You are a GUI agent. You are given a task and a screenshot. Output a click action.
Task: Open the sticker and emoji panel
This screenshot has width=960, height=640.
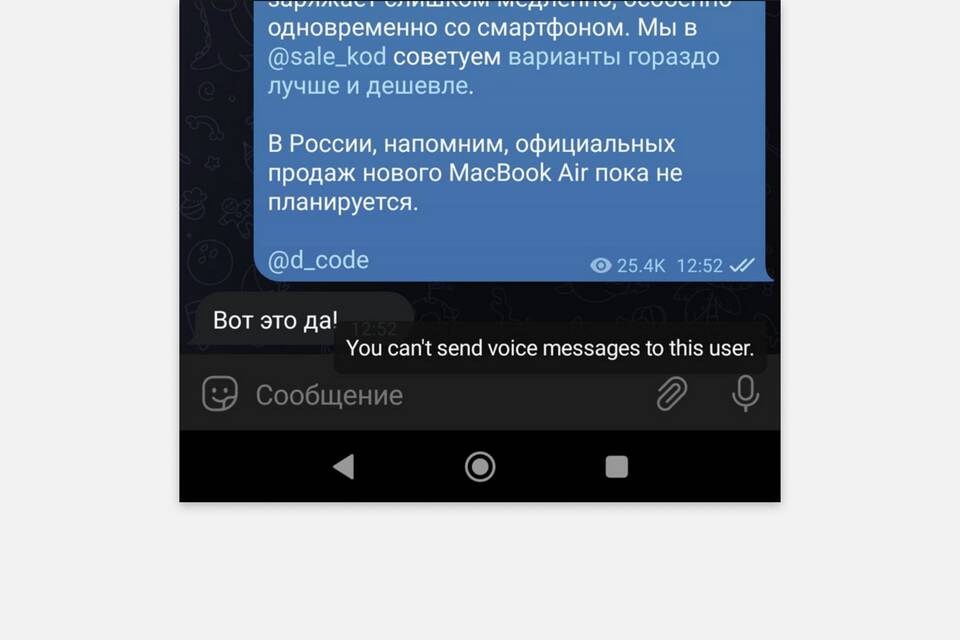click(x=220, y=394)
